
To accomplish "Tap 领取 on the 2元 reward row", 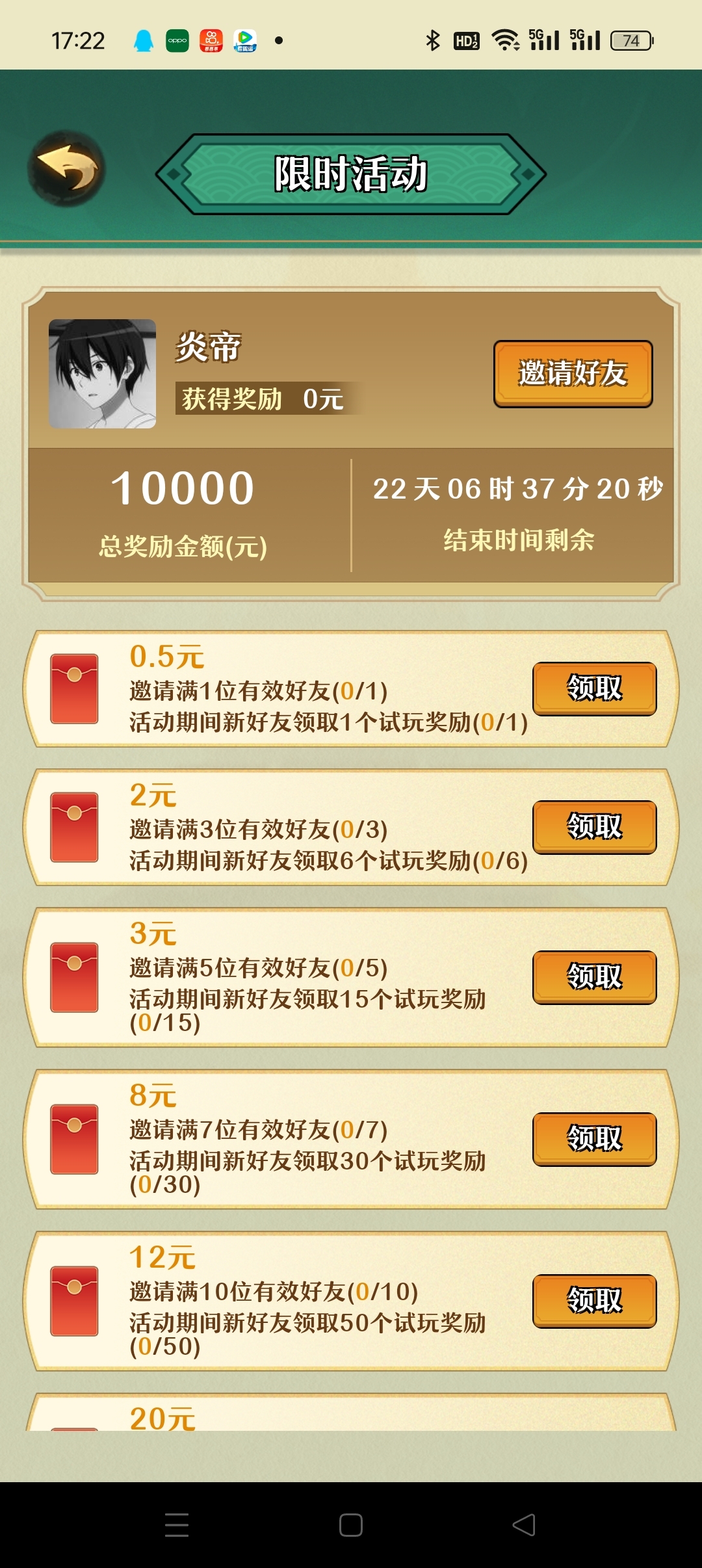I will tap(593, 826).
